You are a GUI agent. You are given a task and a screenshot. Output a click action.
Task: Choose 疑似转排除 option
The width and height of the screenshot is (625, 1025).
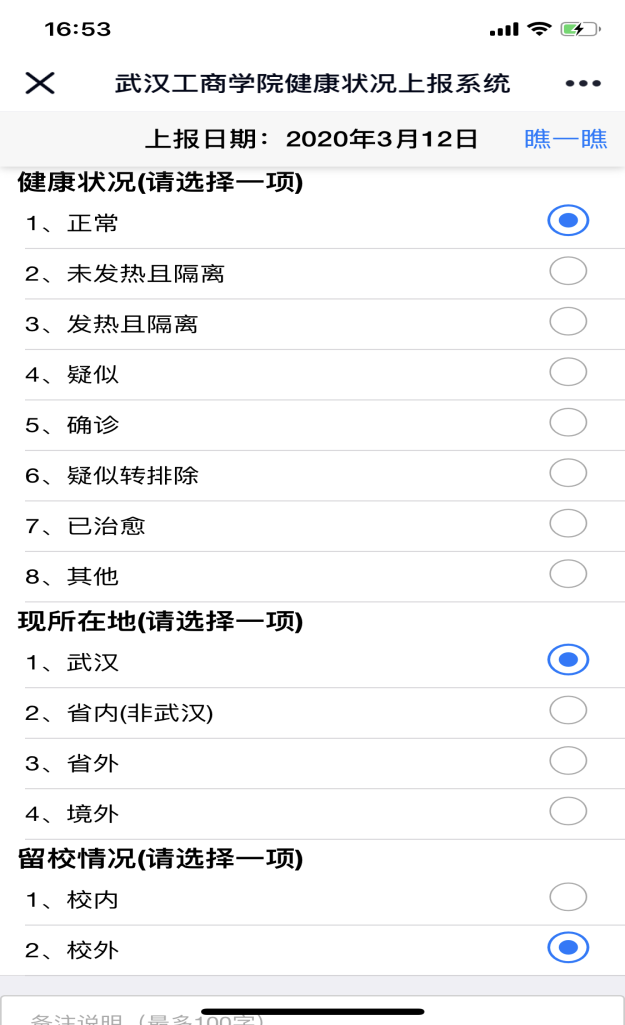coord(568,473)
